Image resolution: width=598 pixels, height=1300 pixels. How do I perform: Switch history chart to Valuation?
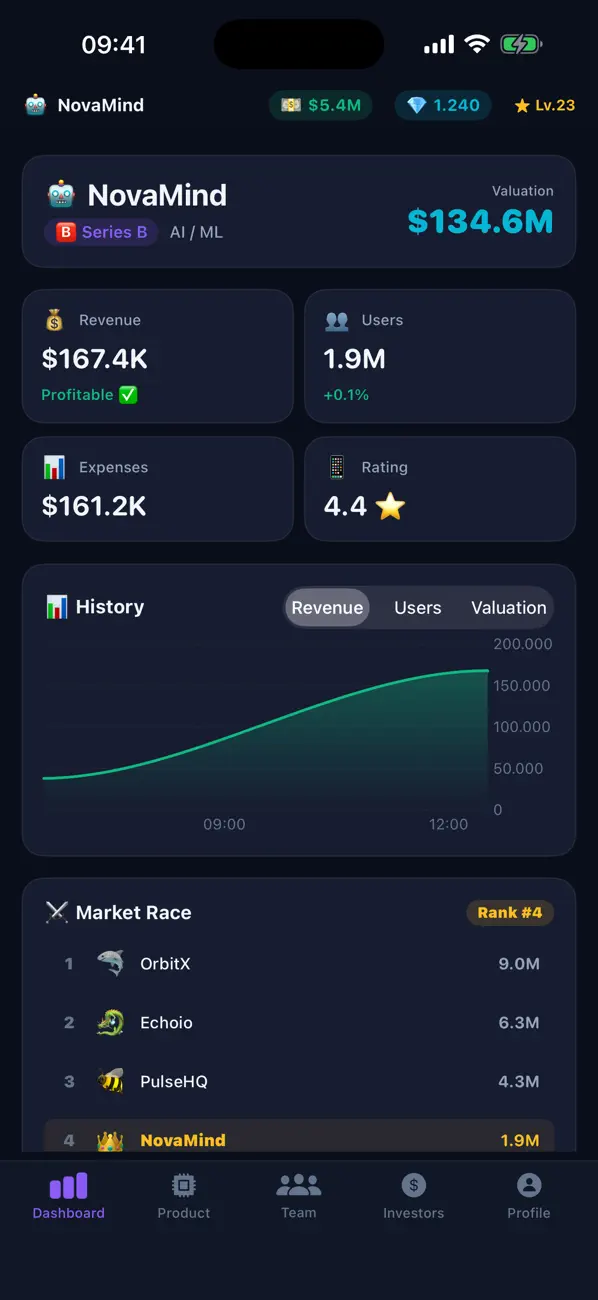pyautogui.click(x=508, y=608)
